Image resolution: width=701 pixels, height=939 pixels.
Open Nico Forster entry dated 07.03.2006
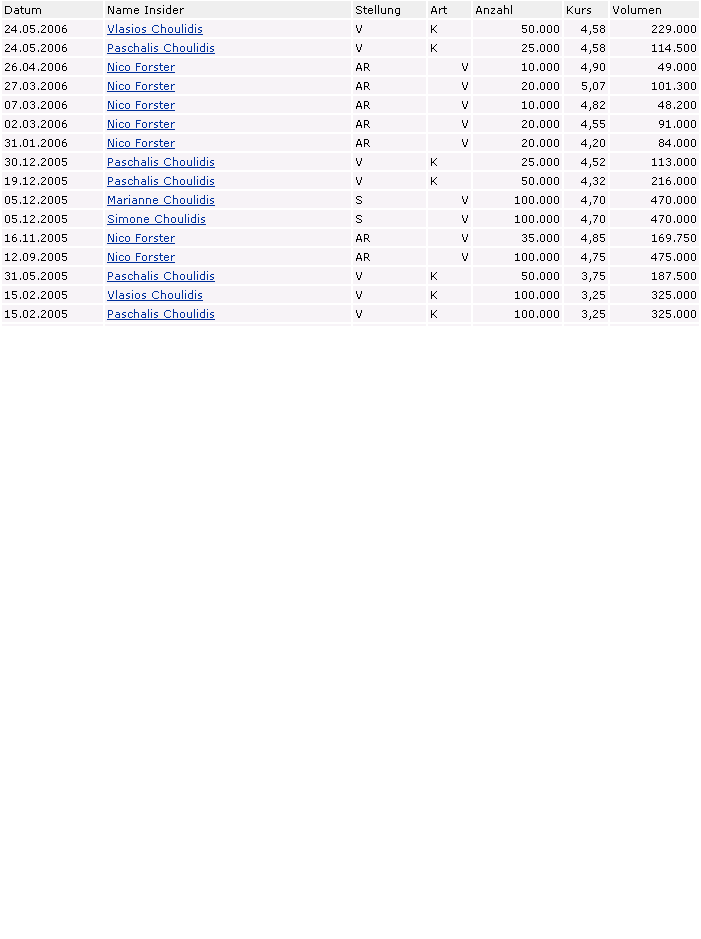(141, 105)
